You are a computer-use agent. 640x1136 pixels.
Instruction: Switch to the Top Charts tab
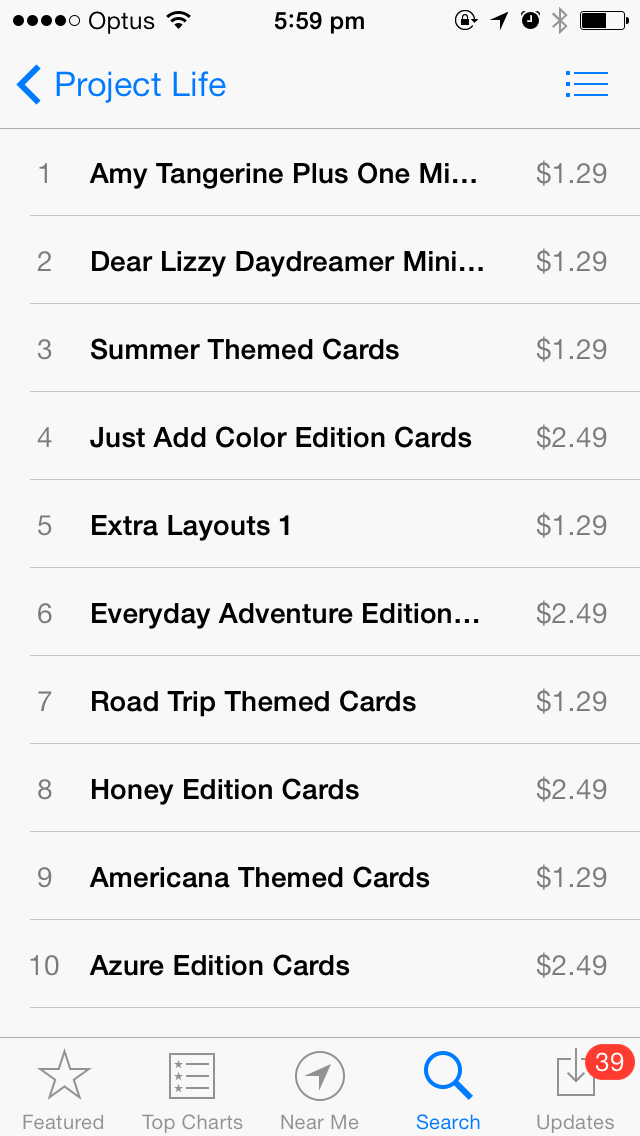coord(192,1090)
